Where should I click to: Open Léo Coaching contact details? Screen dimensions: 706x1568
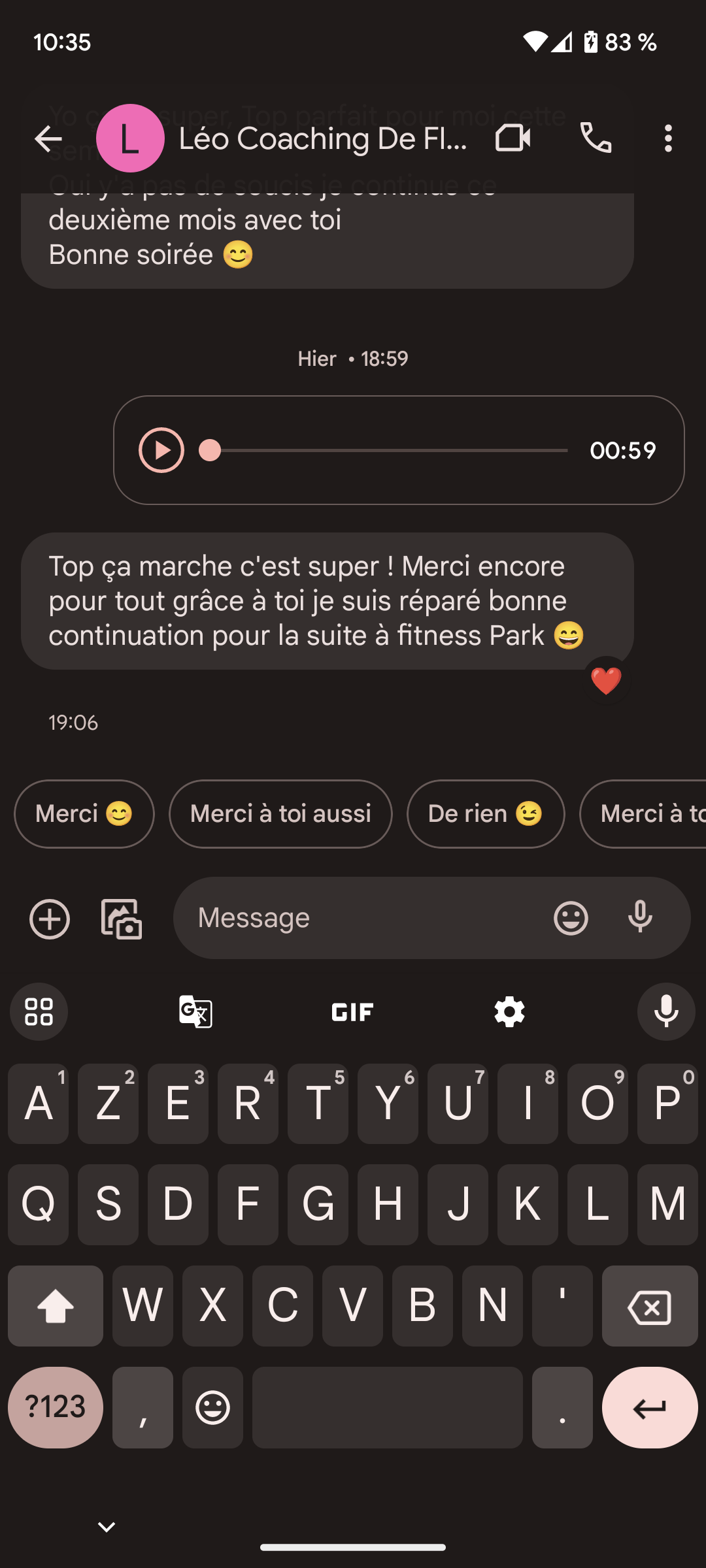tap(323, 139)
